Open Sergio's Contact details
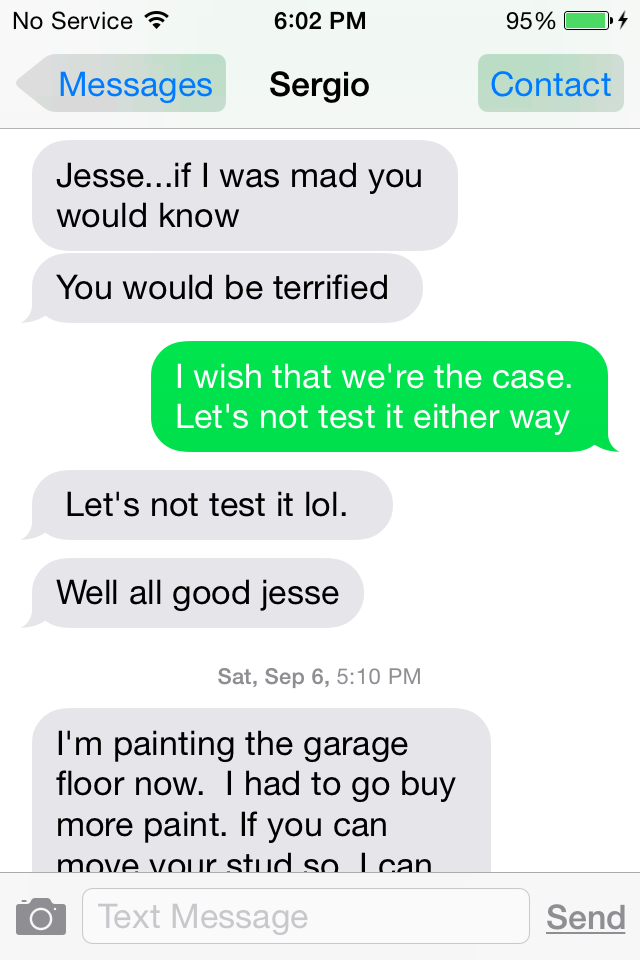The image size is (640, 960). point(550,84)
